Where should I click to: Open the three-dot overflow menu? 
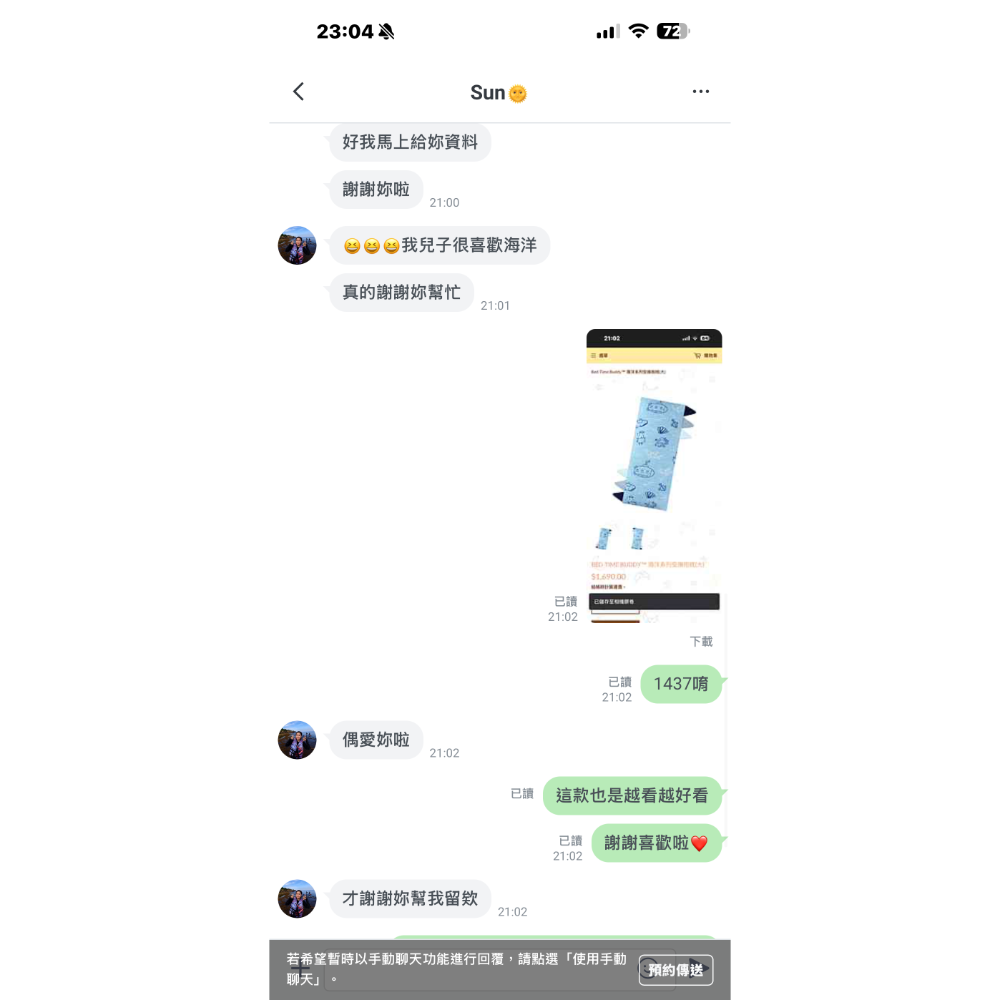(701, 92)
